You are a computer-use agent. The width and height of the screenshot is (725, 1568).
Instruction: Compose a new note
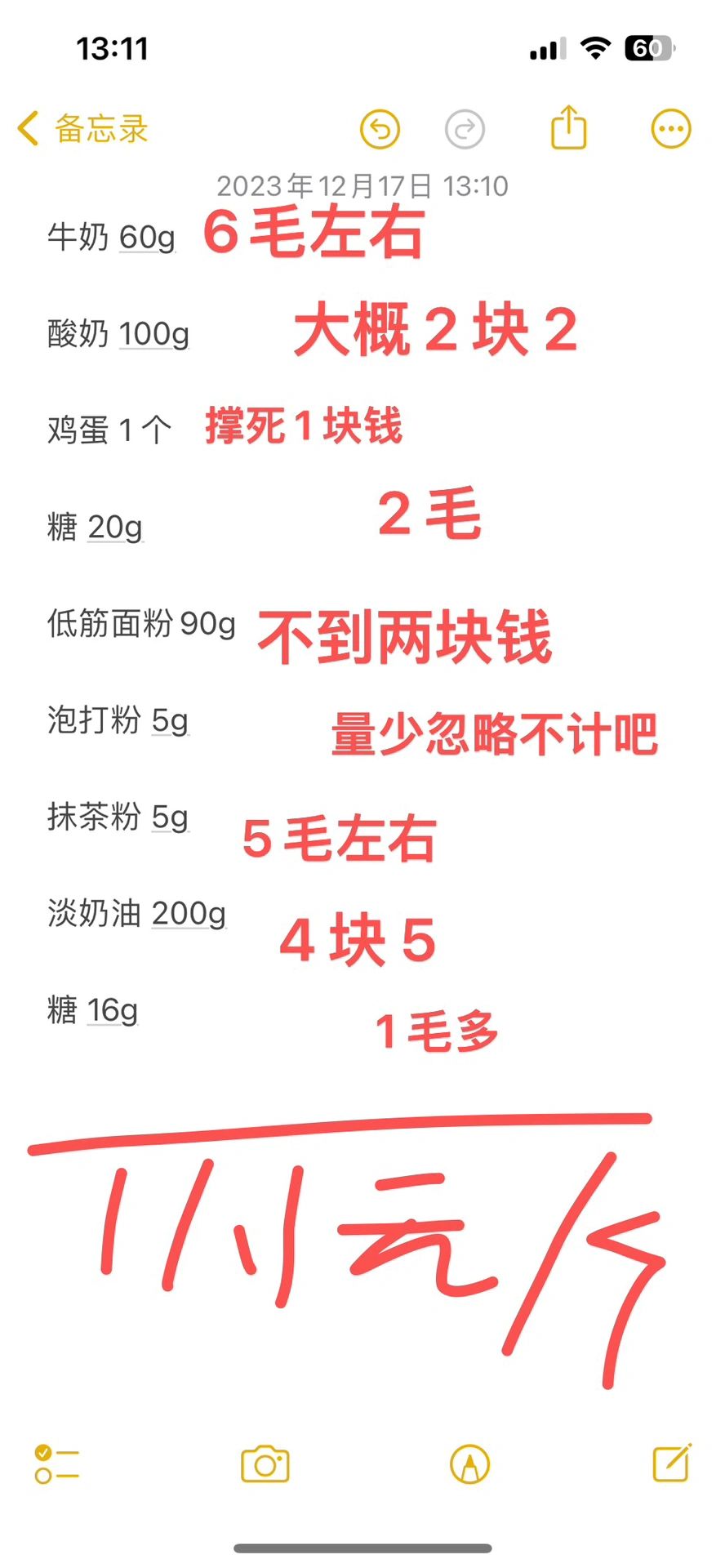tap(673, 1463)
